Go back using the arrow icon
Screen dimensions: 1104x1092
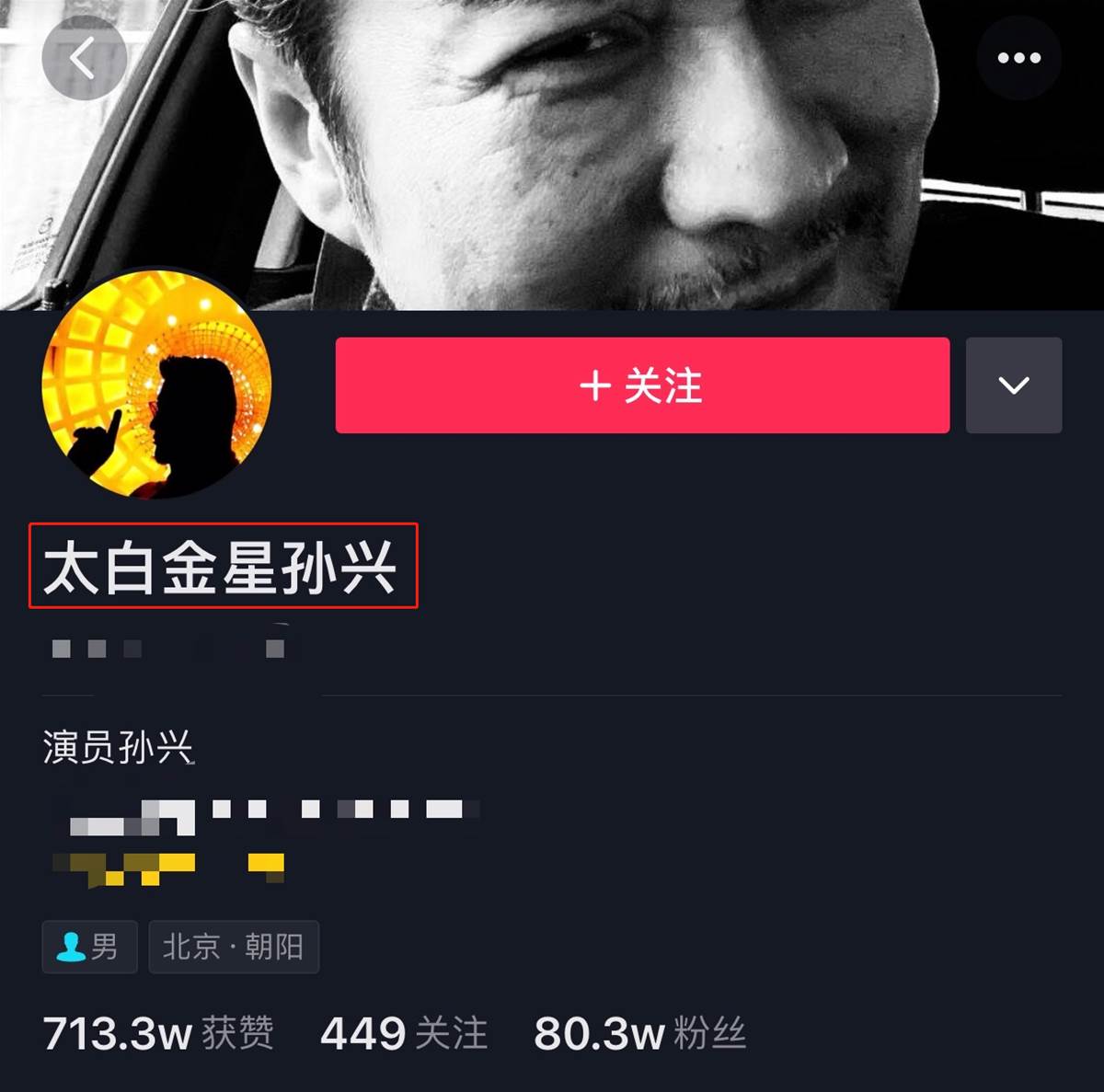pyautogui.click(x=83, y=59)
